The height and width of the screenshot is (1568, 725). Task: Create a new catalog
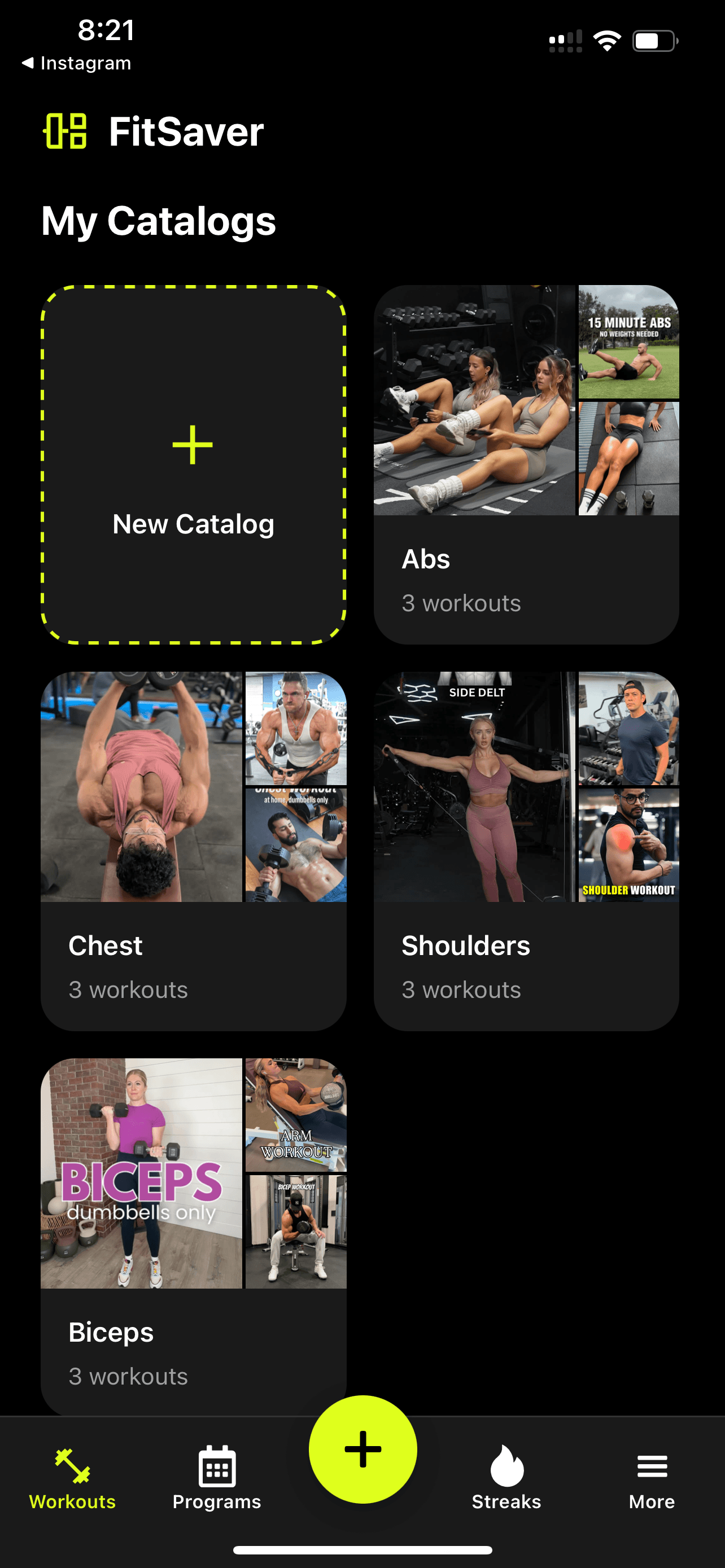(193, 465)
